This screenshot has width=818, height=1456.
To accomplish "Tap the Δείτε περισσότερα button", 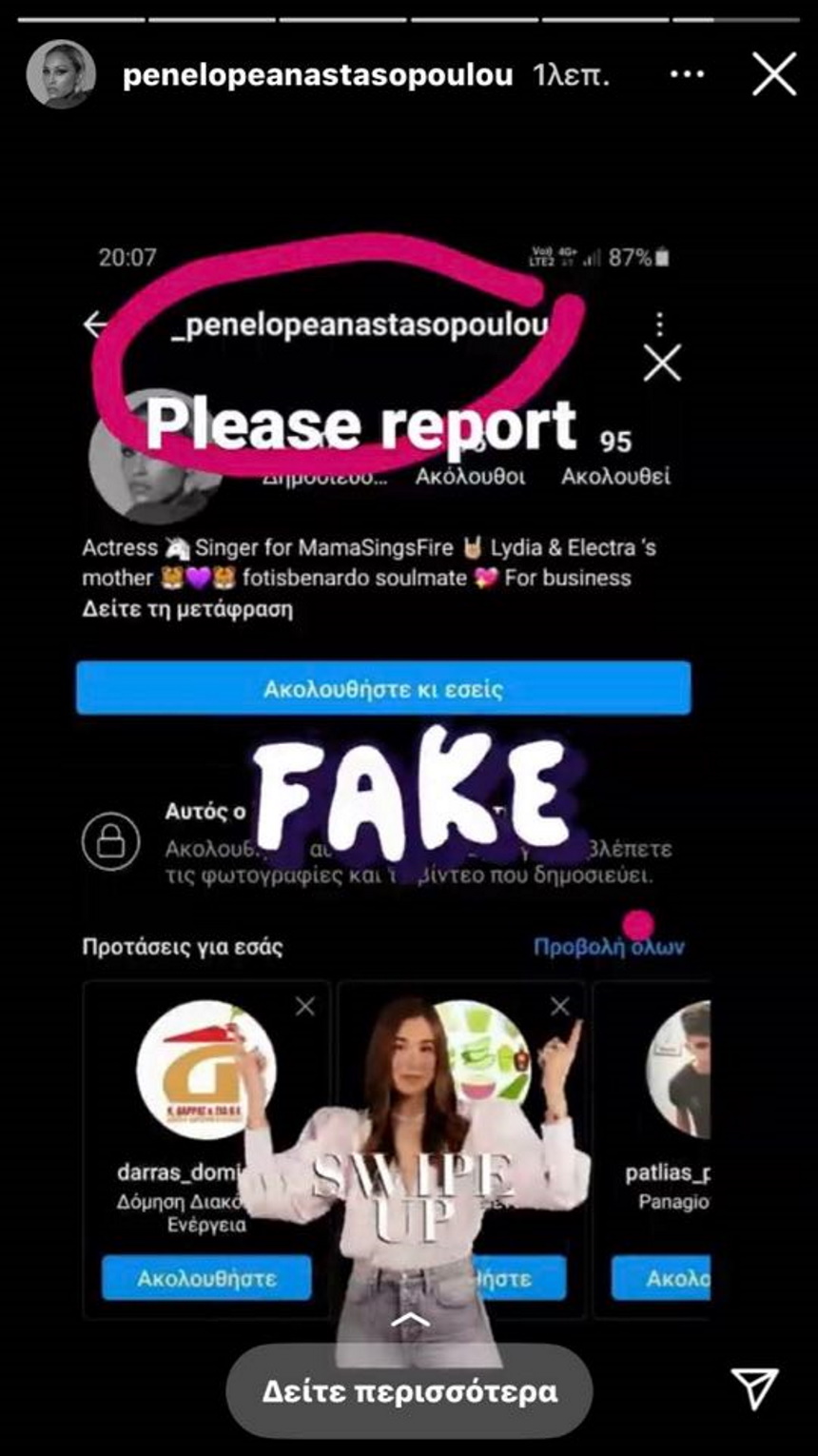I will pyautogui.click(x=409, y=1391).
